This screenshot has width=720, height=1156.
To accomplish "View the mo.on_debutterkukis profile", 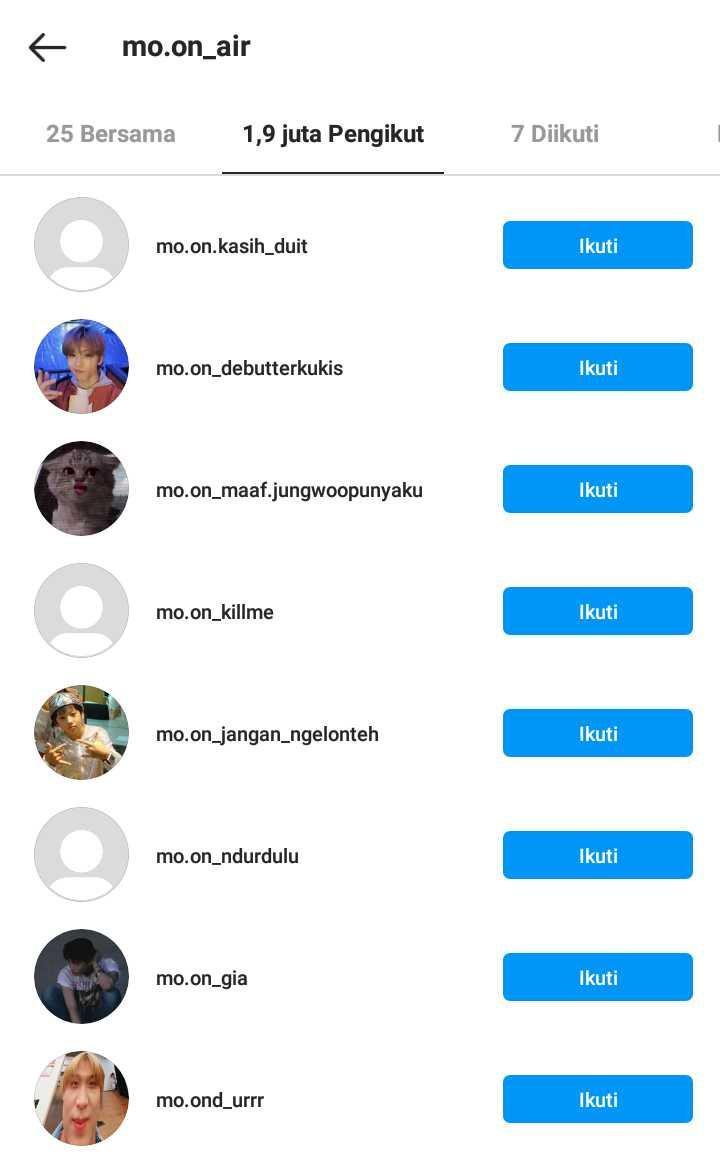I will click(x=249, y=368).
